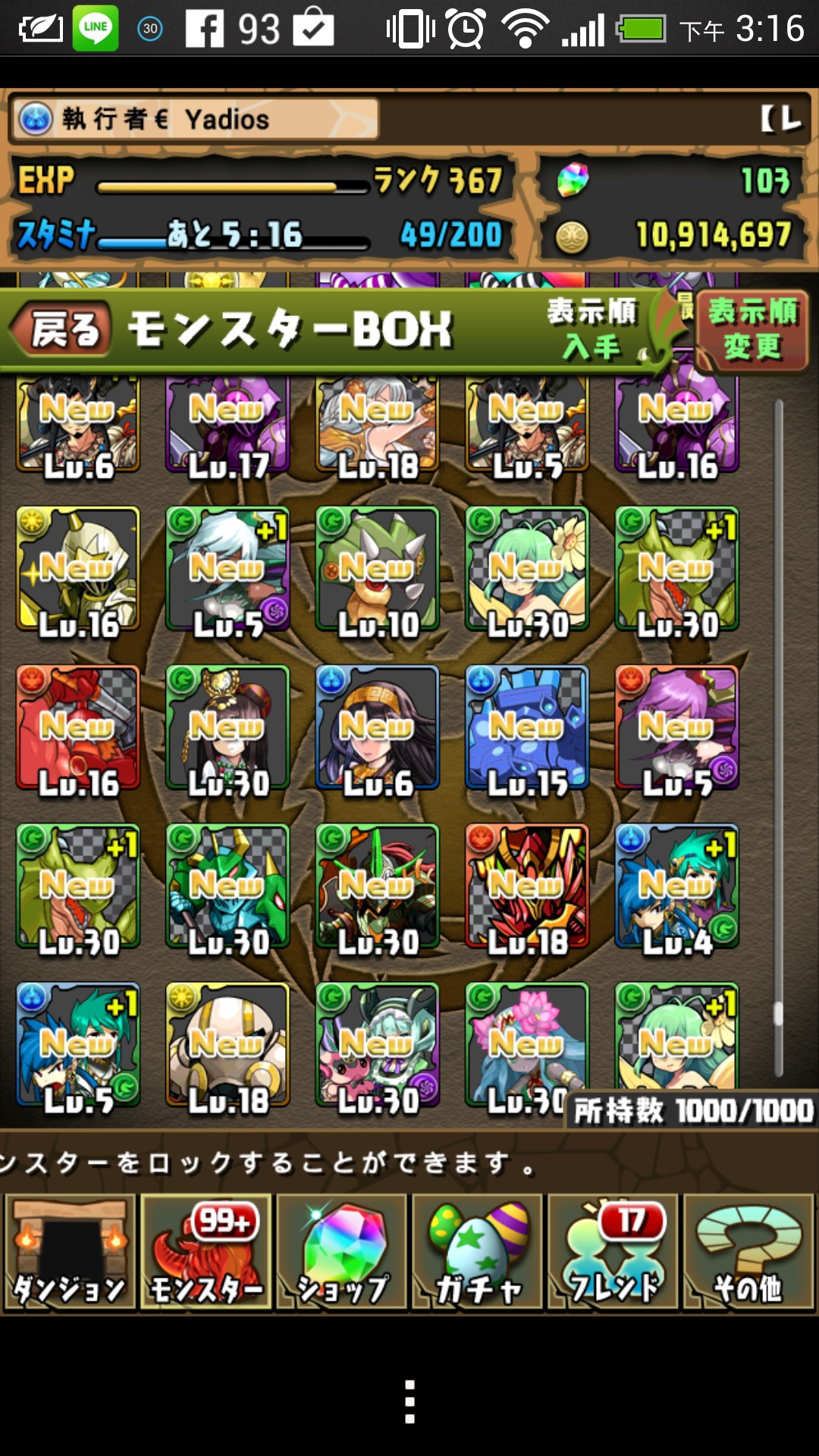Select the Lv.4 blue-haired monster
Screen dimensions: 819x1456
click(x=677, y=886)
